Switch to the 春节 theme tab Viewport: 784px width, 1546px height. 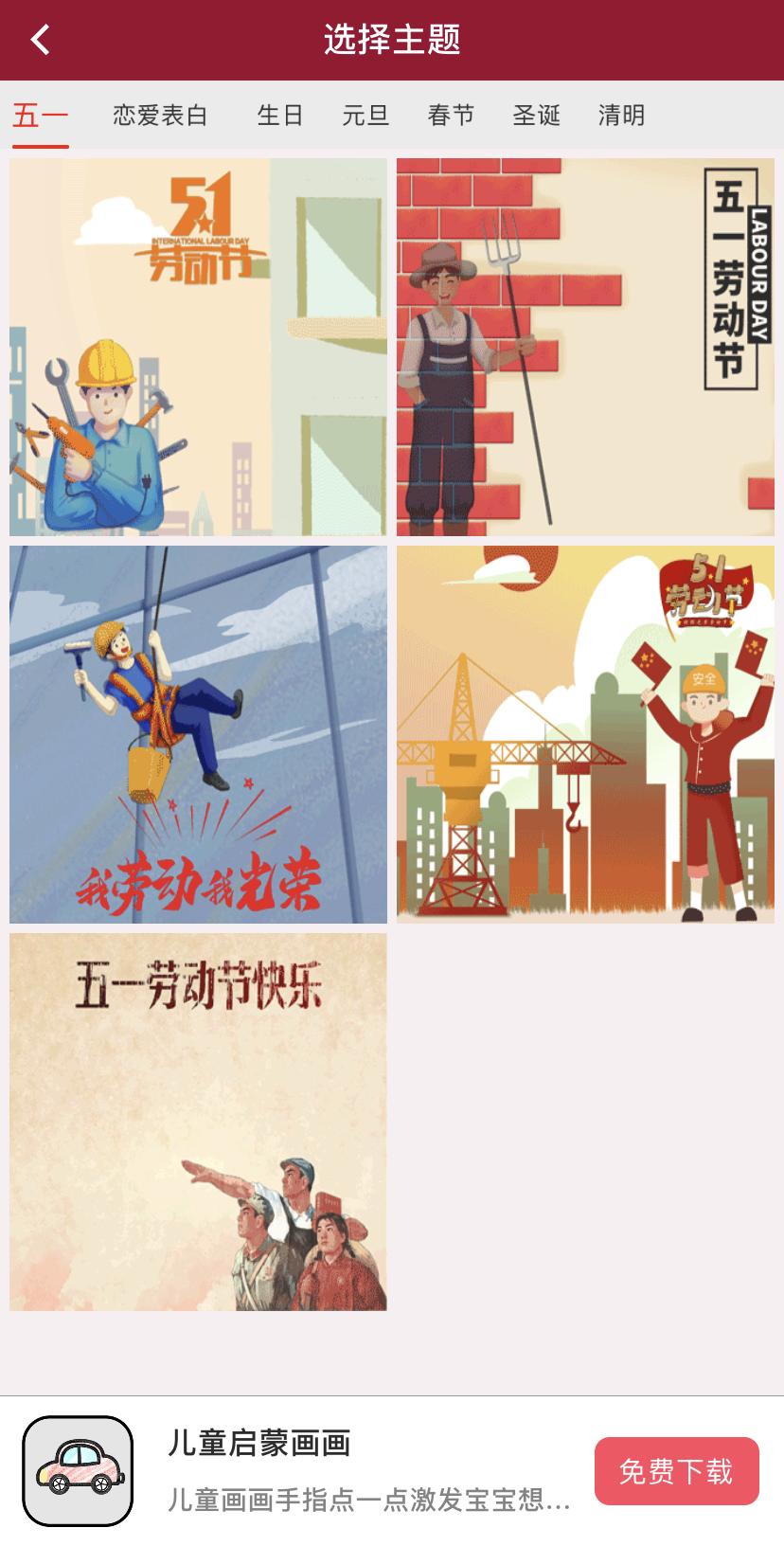pyautogui.click(x=451, y=115)
